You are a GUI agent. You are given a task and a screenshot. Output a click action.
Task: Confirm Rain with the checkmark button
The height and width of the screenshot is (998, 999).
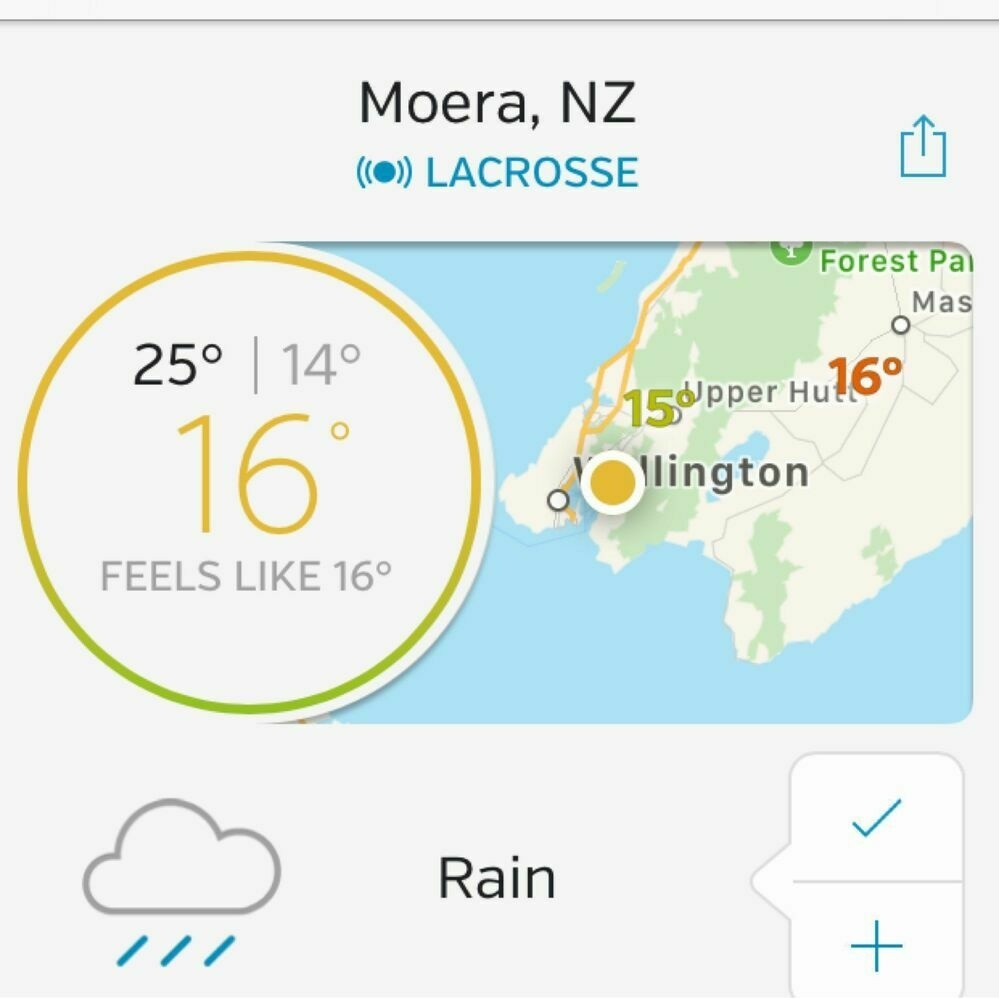pos(877,820)
